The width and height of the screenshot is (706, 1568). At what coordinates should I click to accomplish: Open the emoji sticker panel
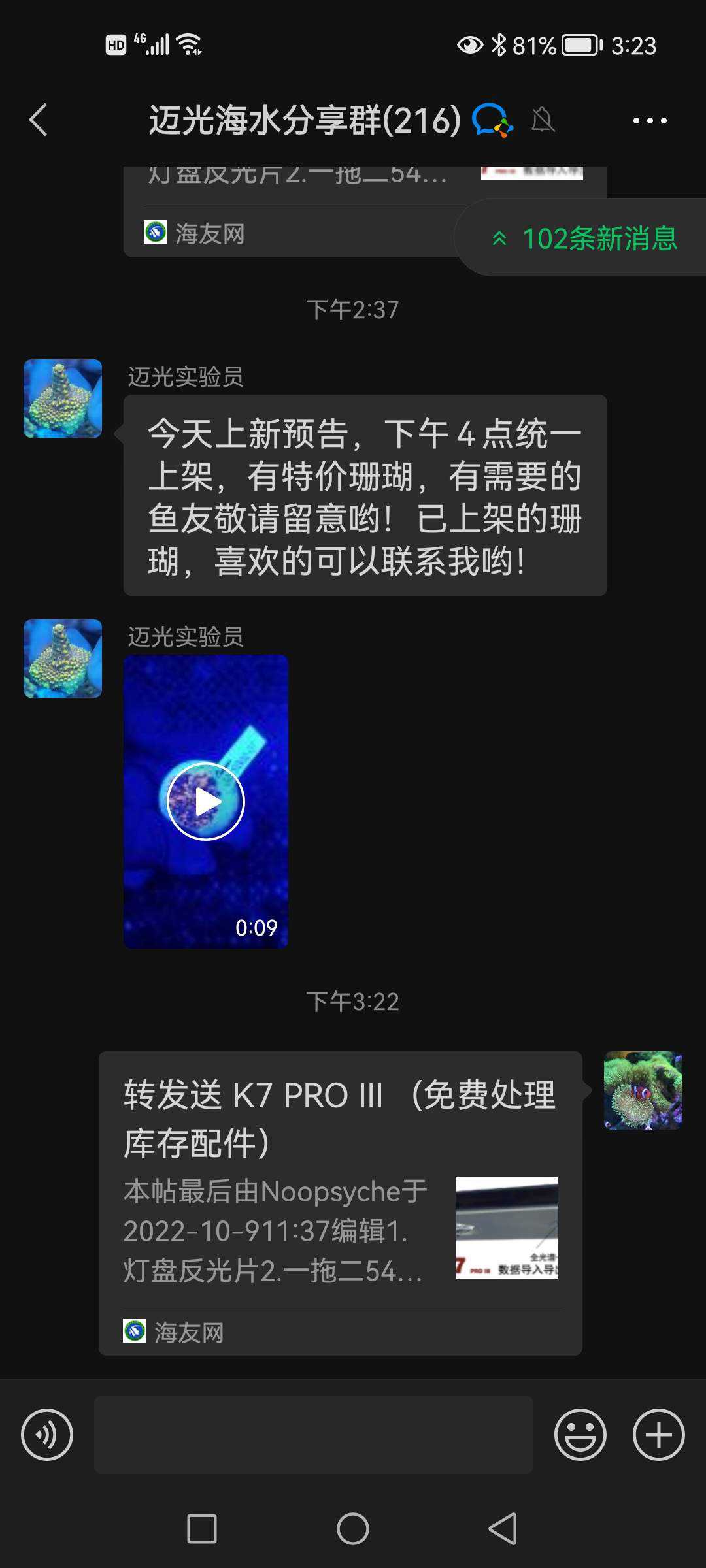[x=580, y=1435]
